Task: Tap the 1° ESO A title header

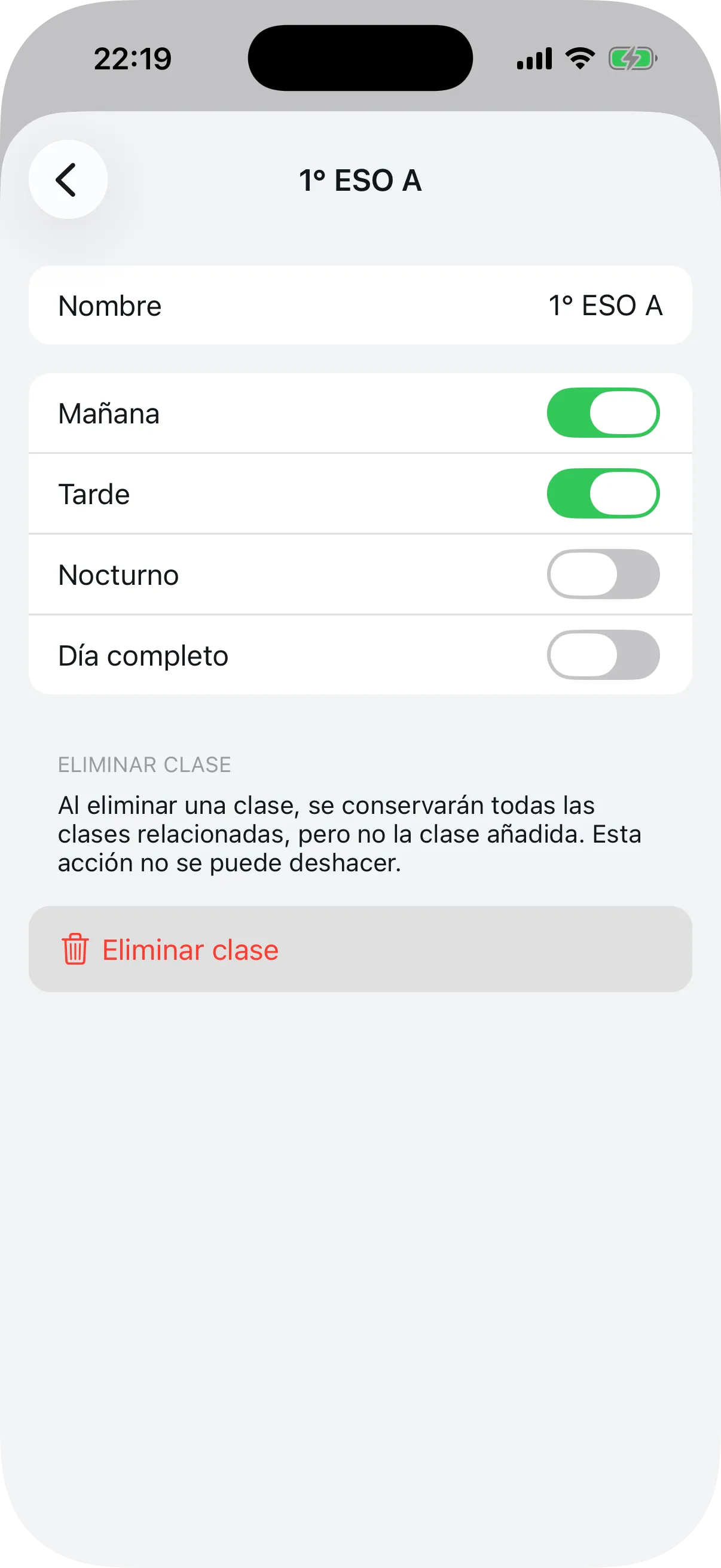Action: click(360, 181)
